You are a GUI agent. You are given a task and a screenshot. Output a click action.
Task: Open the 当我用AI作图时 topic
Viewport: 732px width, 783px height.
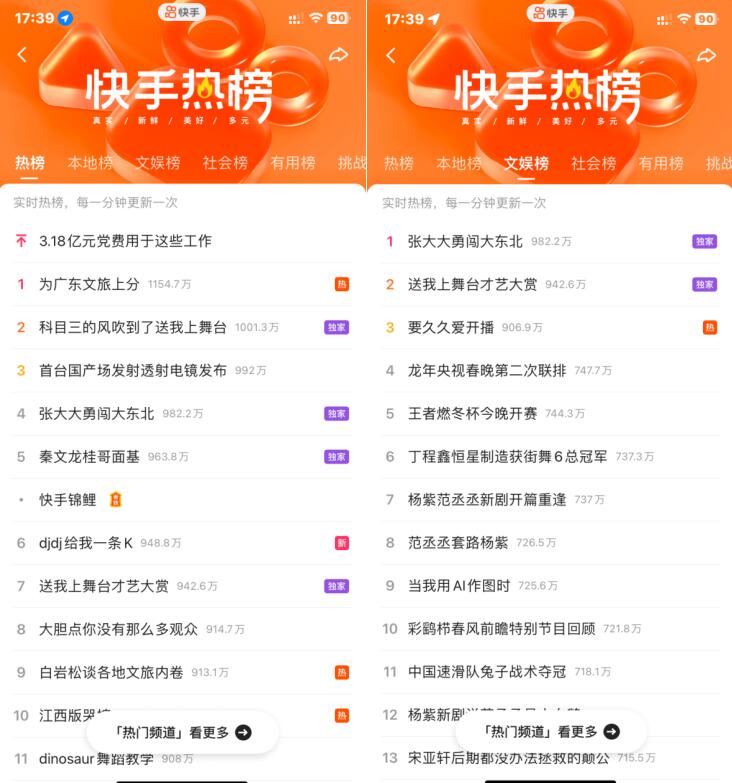[x=458, y=585]
